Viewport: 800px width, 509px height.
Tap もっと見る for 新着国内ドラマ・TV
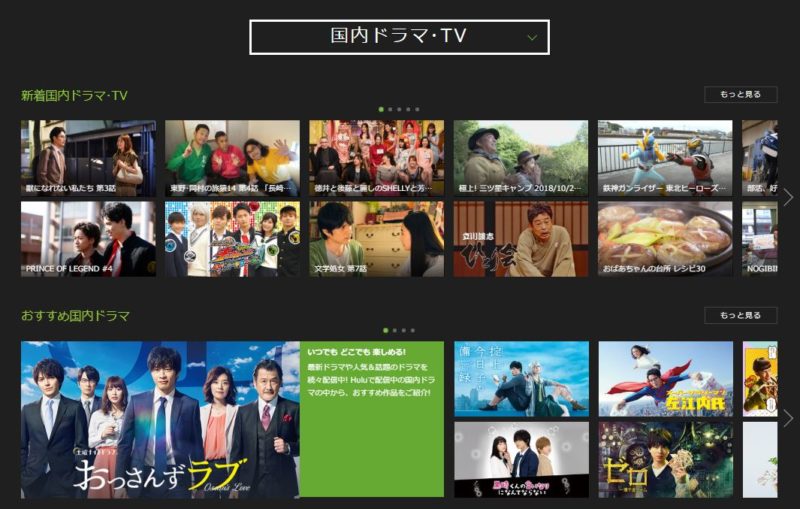coord(740,95)
